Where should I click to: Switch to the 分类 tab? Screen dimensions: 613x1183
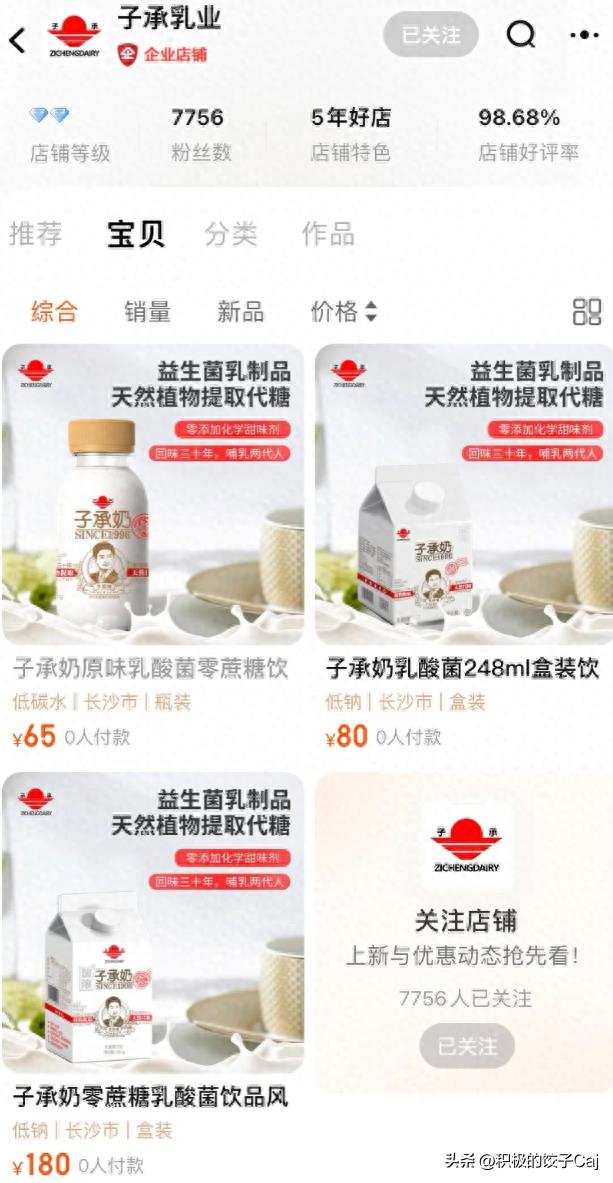click(231, 234)
